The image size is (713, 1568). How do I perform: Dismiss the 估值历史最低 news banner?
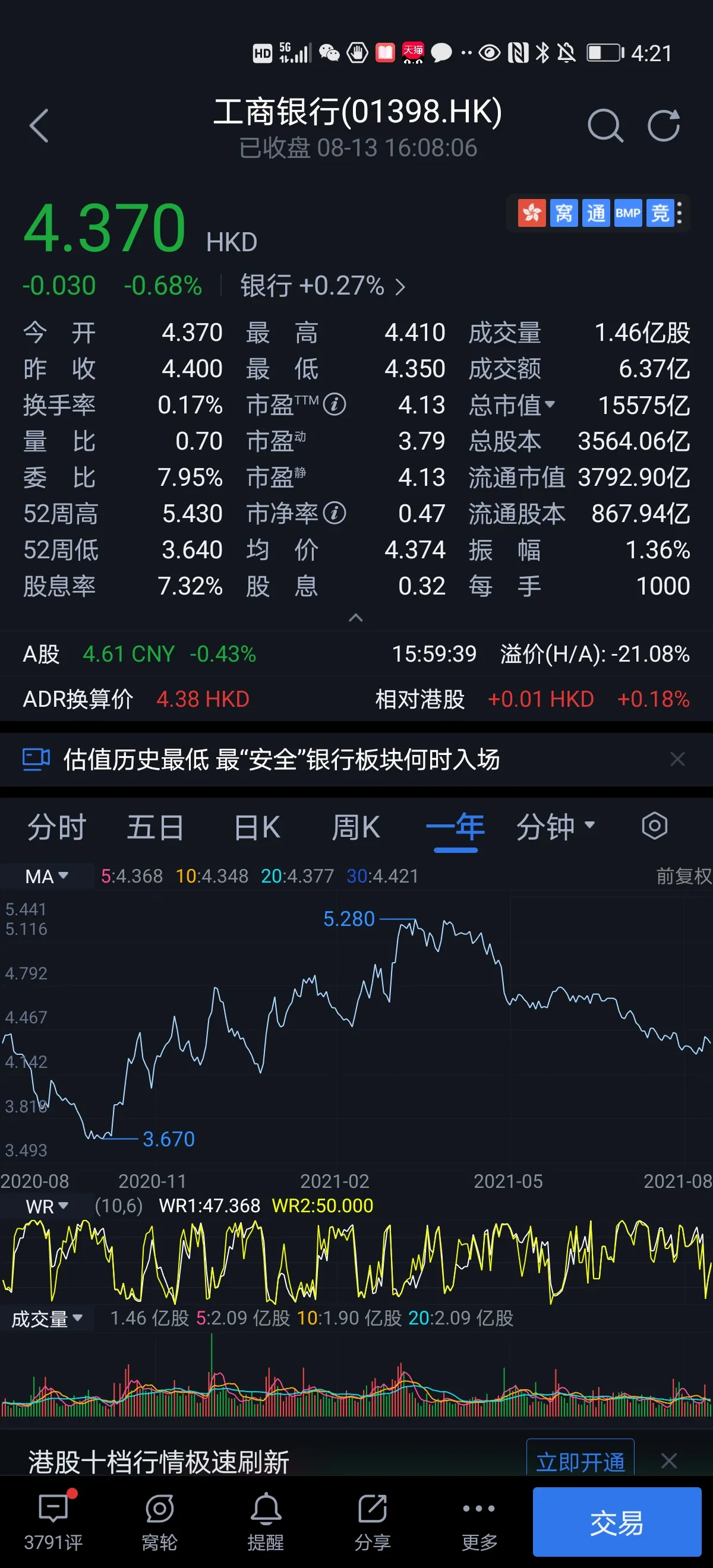pyautogui.click(x=677, y=759)
